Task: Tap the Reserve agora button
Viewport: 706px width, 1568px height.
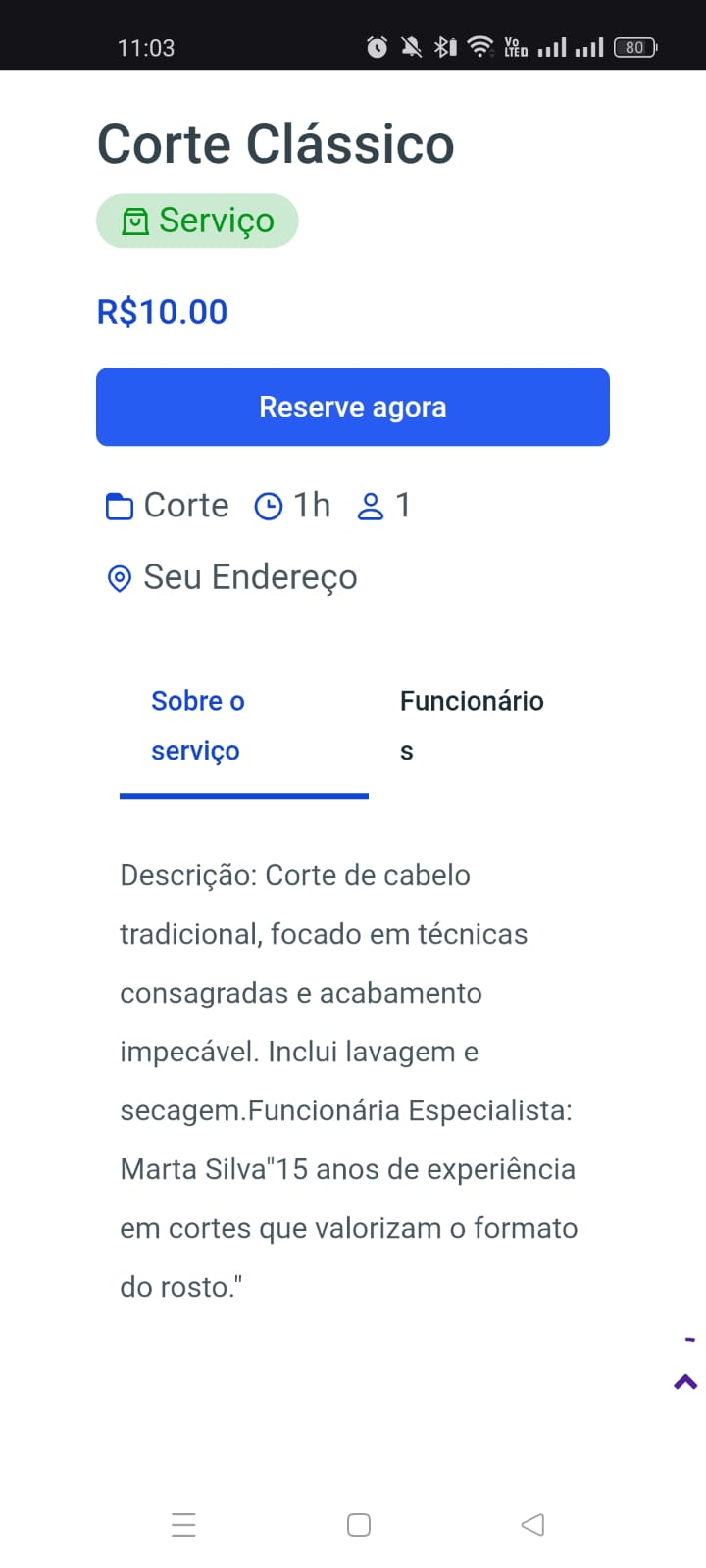Action: (x=353, y=407)
